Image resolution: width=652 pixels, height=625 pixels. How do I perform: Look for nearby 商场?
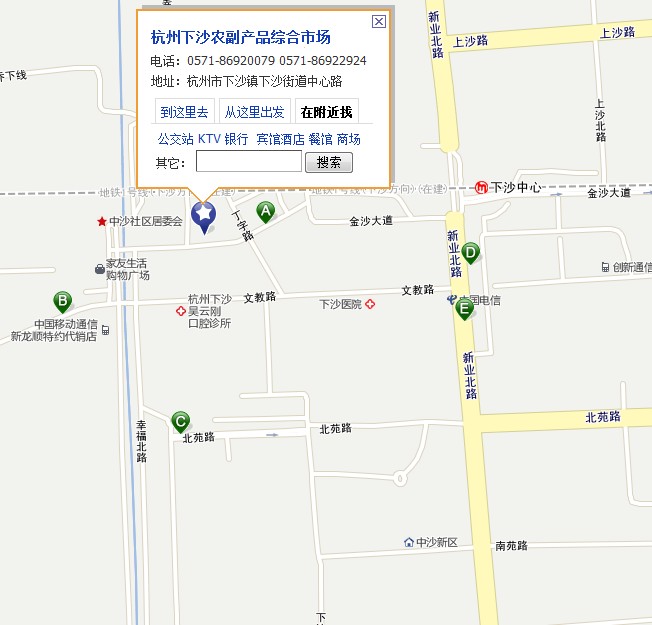[348, 139]
